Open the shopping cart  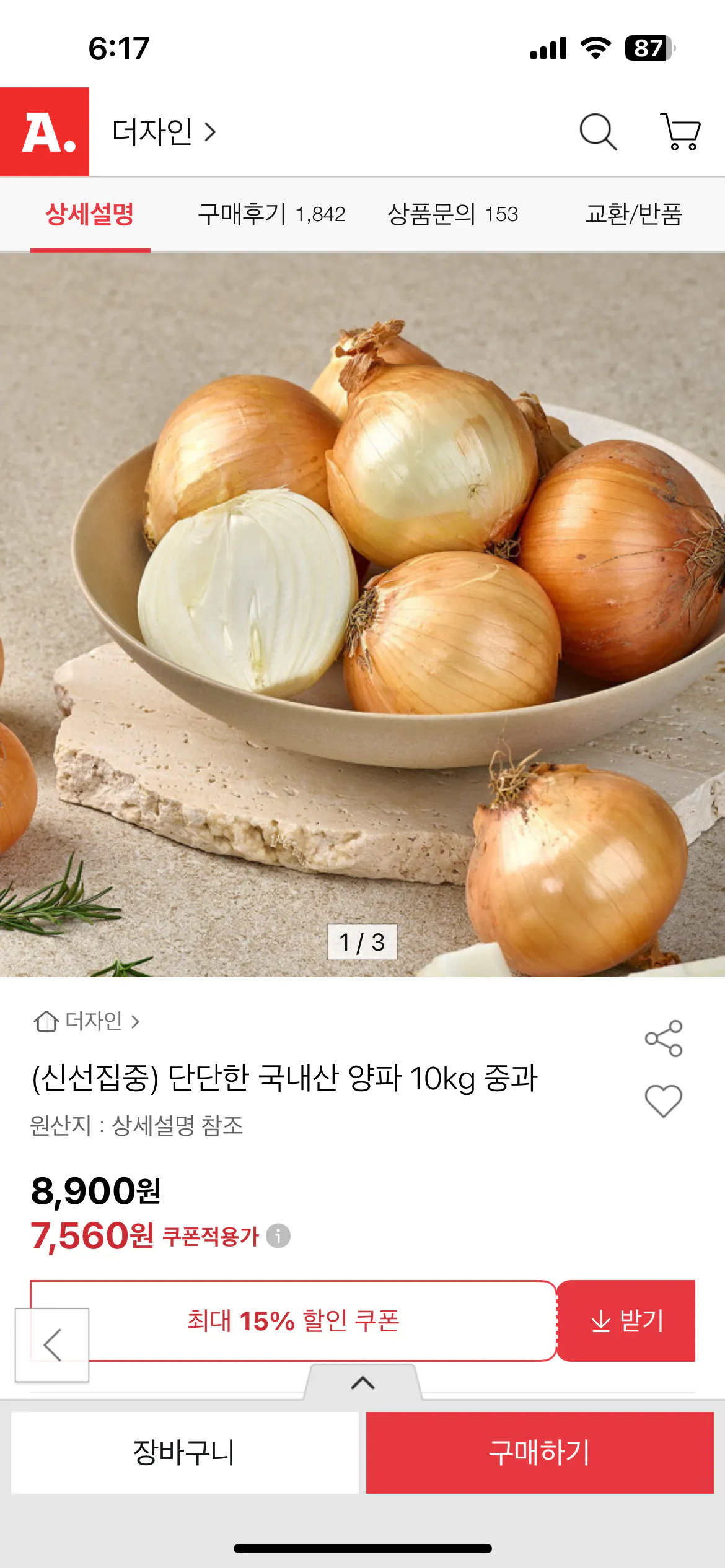[x=680, y=132]
